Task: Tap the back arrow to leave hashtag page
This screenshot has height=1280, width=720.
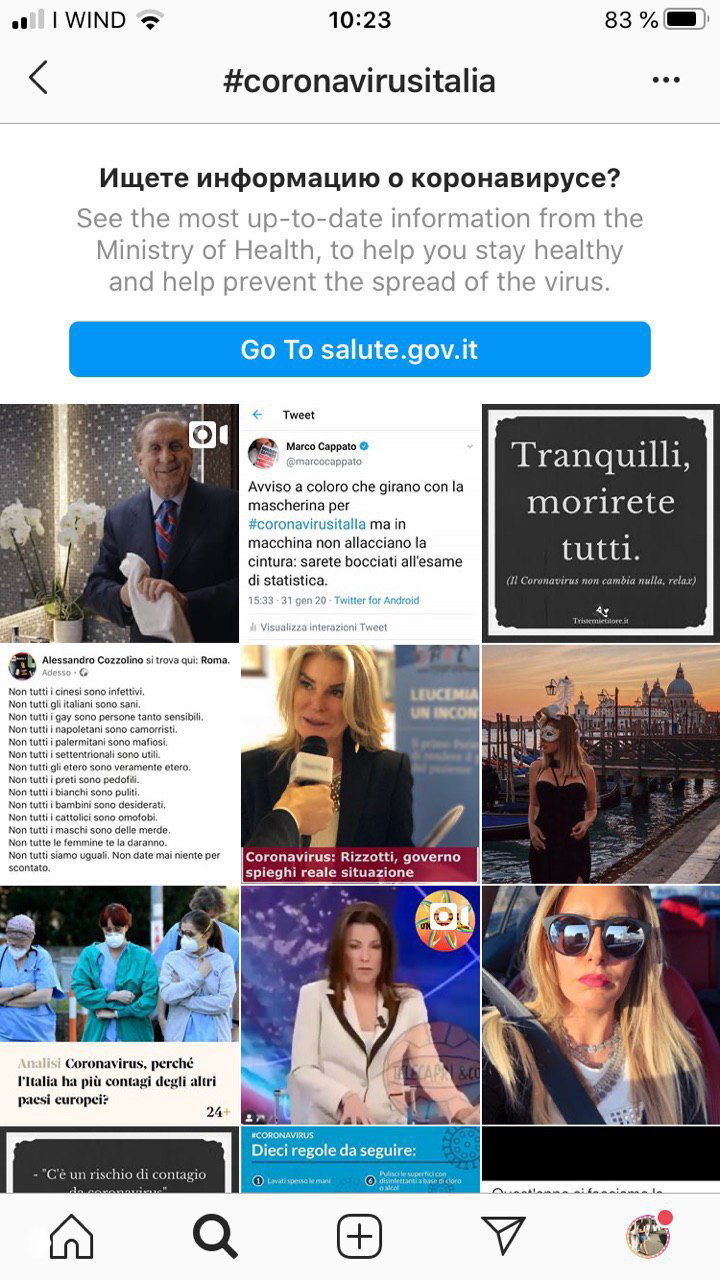Action: (39, 80)
